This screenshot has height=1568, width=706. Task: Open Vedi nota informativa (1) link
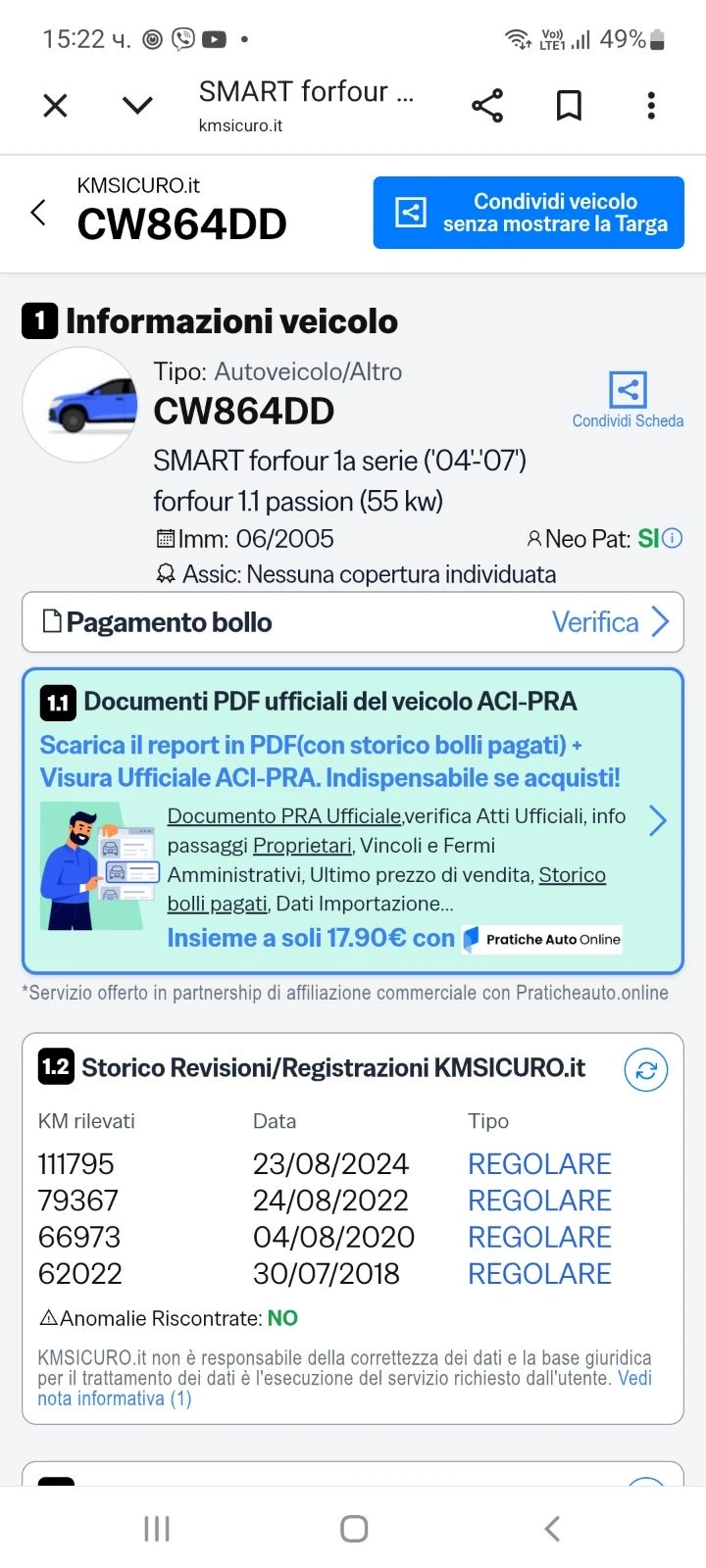point(115,1398)
